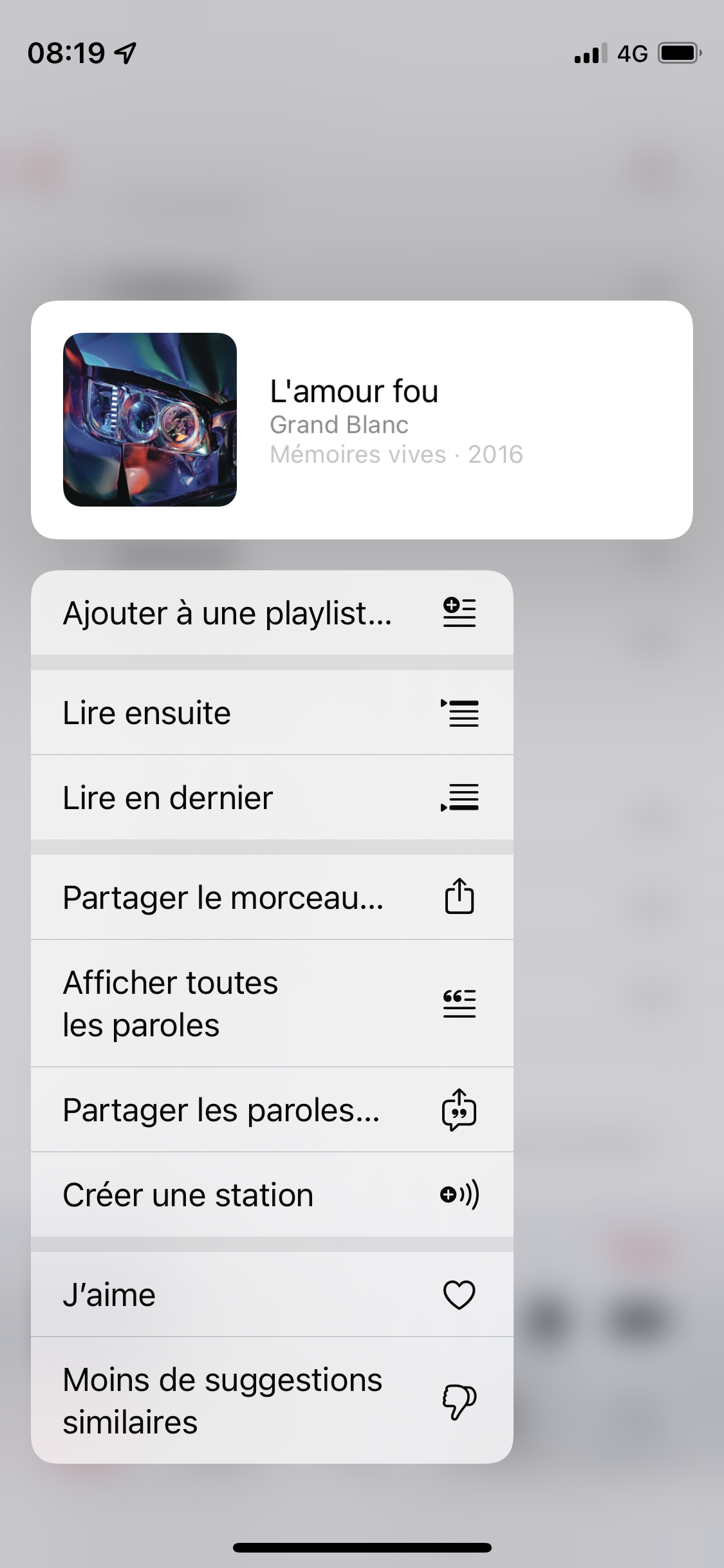This screenshot has width=724, height=1568.
Task: Choose Moins de suggestions similaires
Action: [x=272, y=1401]
